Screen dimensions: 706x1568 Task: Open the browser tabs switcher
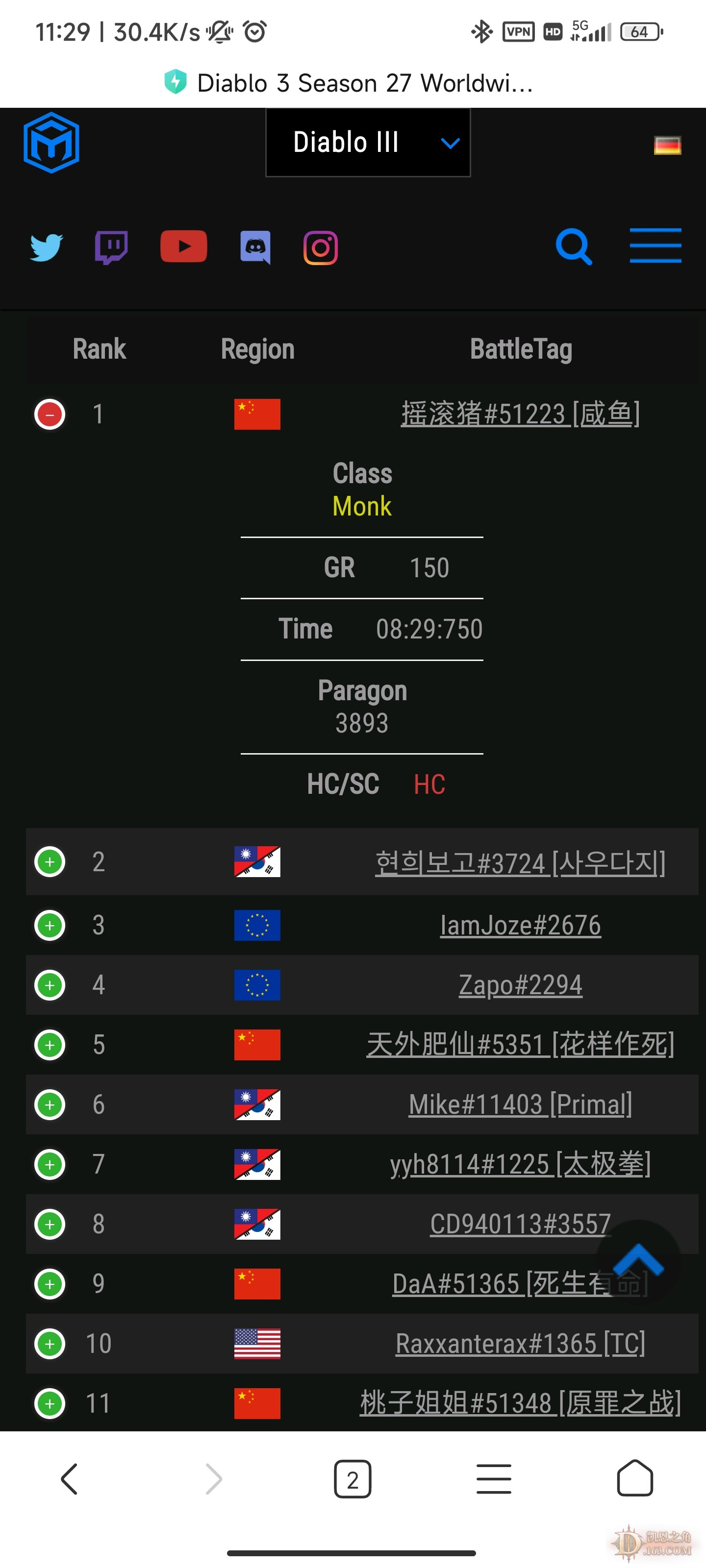(x=352, y=1479)
